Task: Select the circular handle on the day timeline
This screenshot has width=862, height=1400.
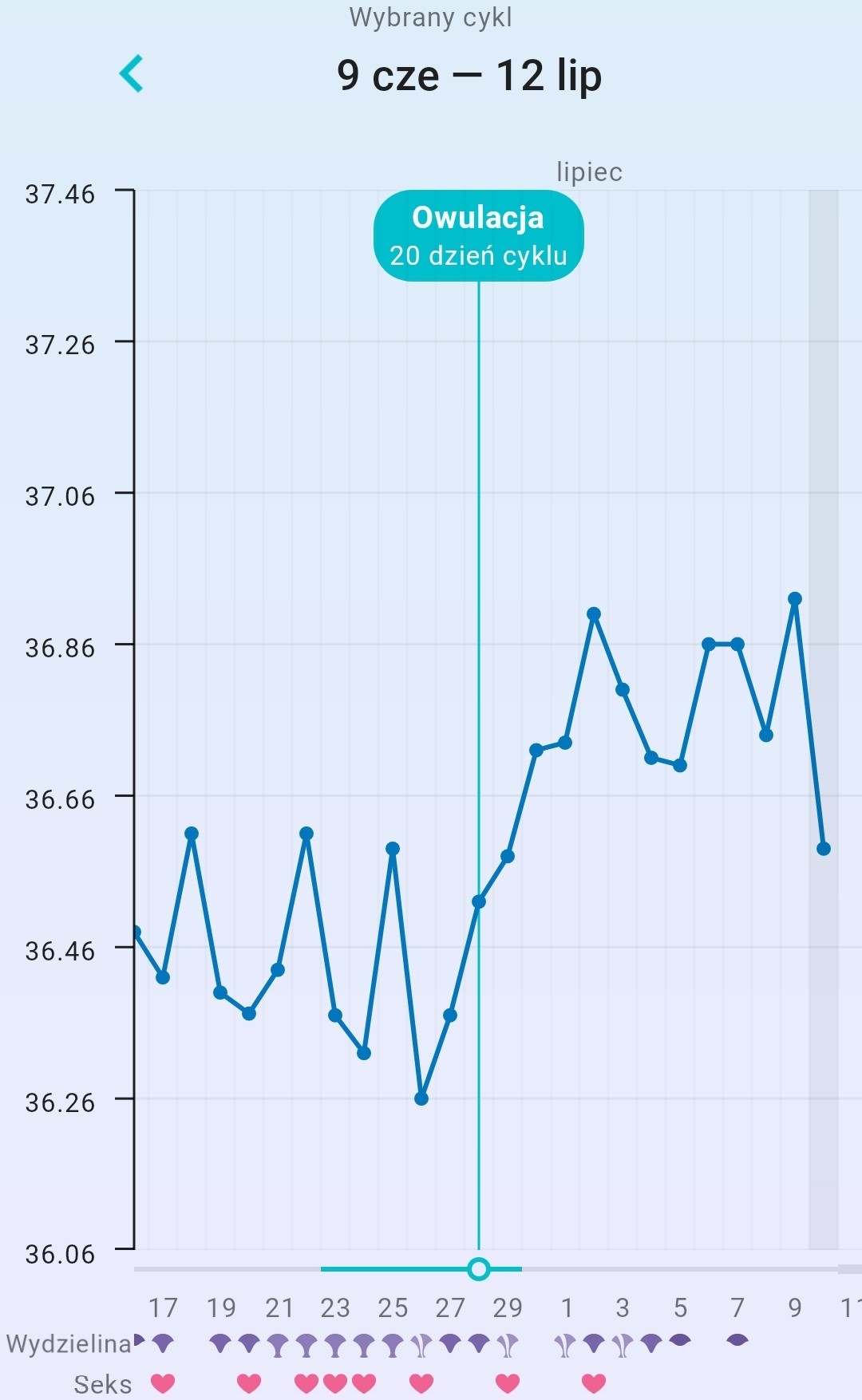Action: click(479, 1268)
